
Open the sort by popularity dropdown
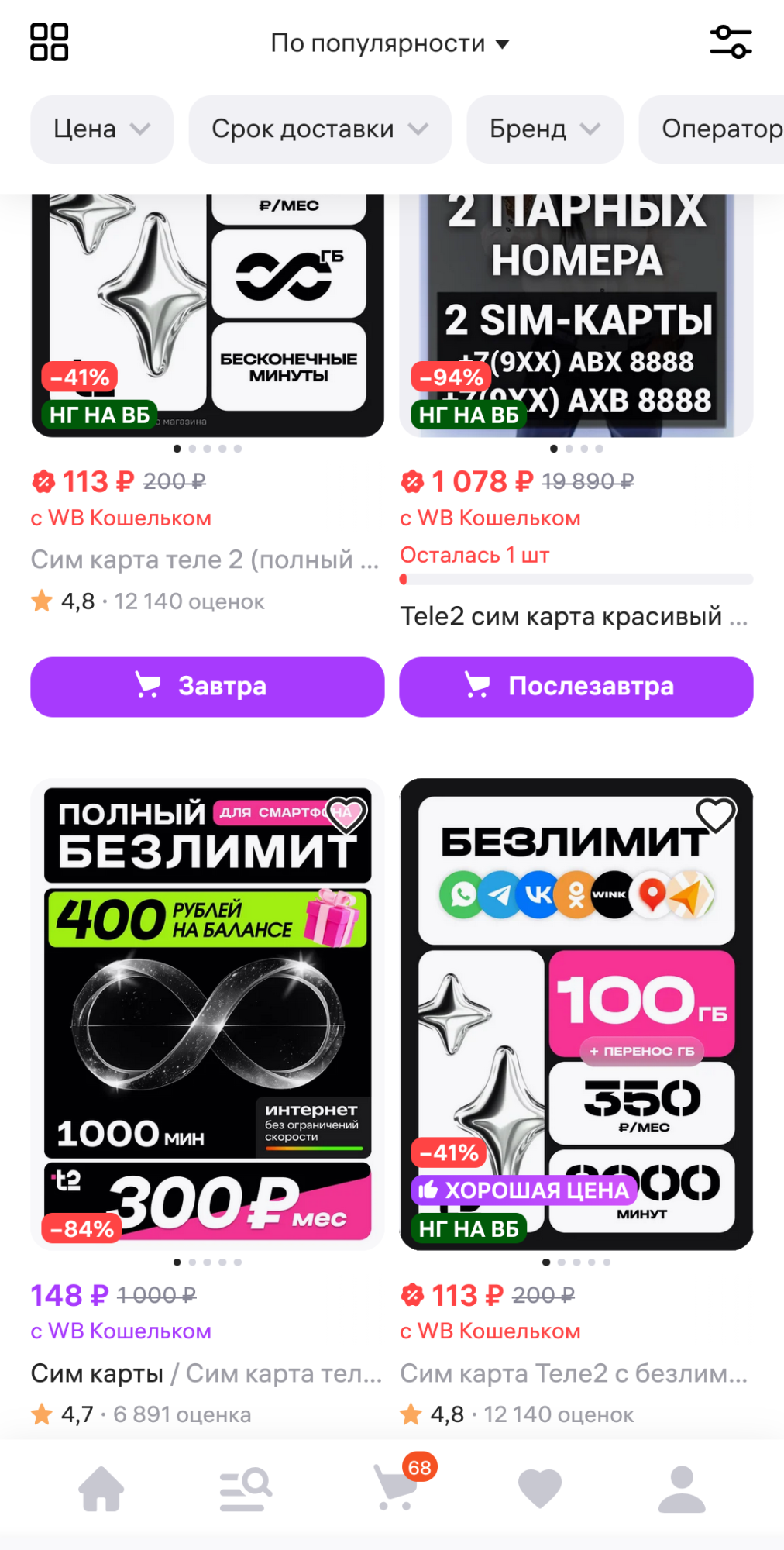[x=390, y=43]
